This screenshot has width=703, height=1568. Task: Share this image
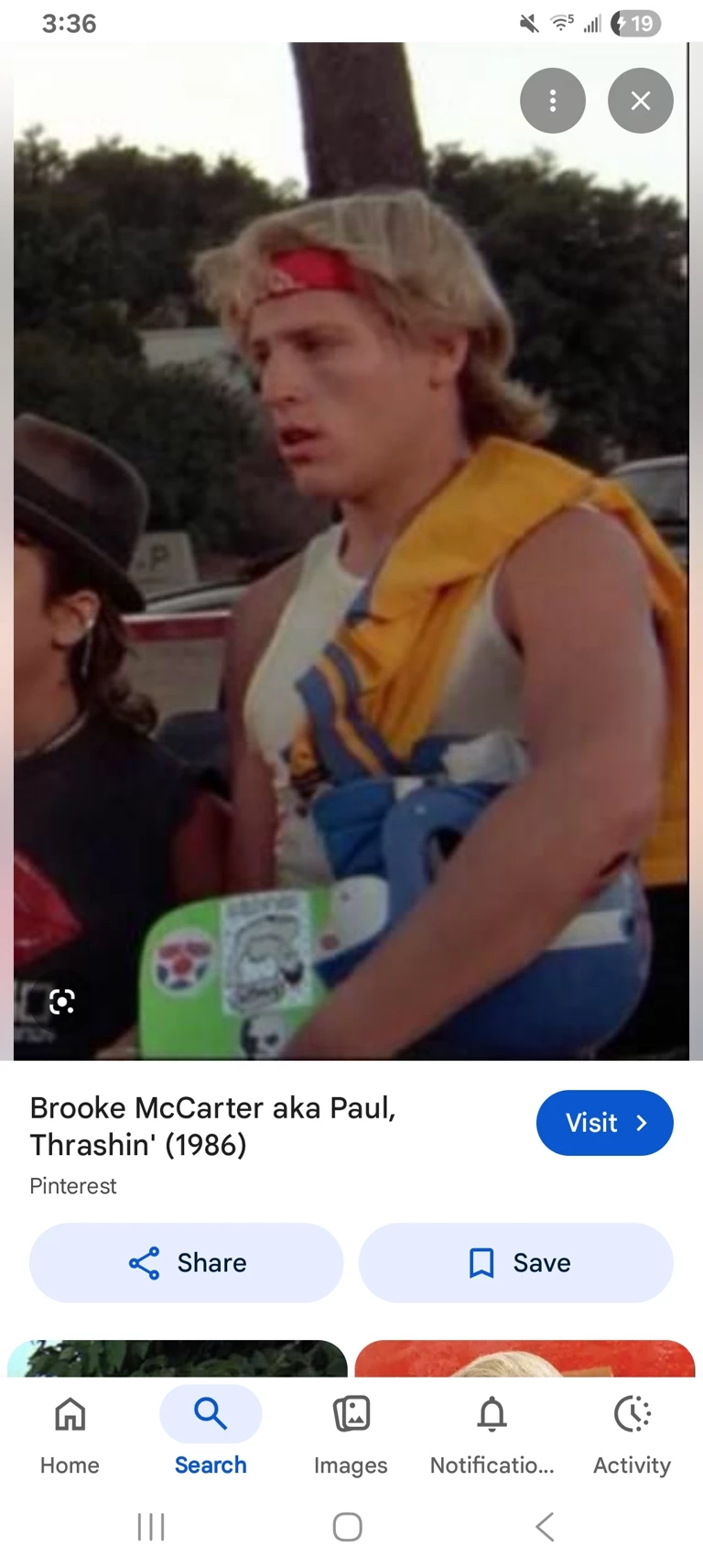(187, 1263)
